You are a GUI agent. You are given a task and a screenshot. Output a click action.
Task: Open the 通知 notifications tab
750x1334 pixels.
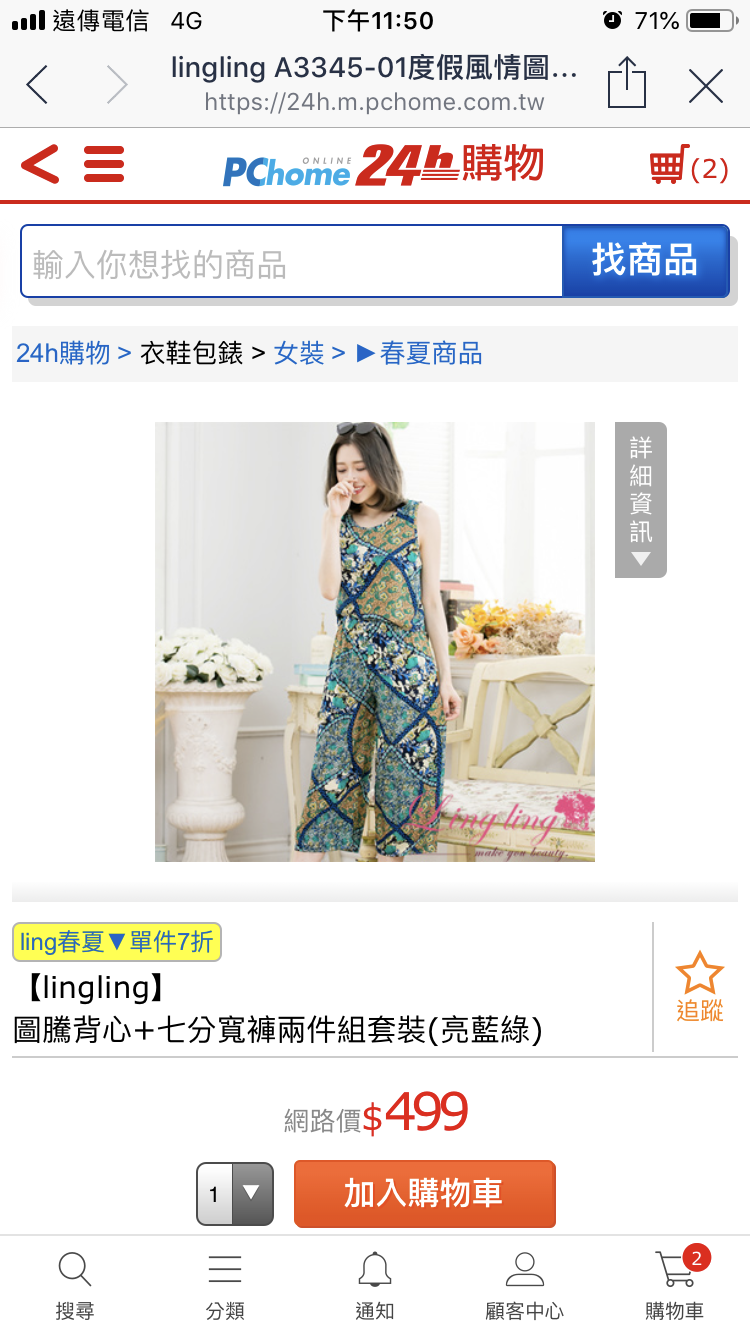pos(375,1286)
